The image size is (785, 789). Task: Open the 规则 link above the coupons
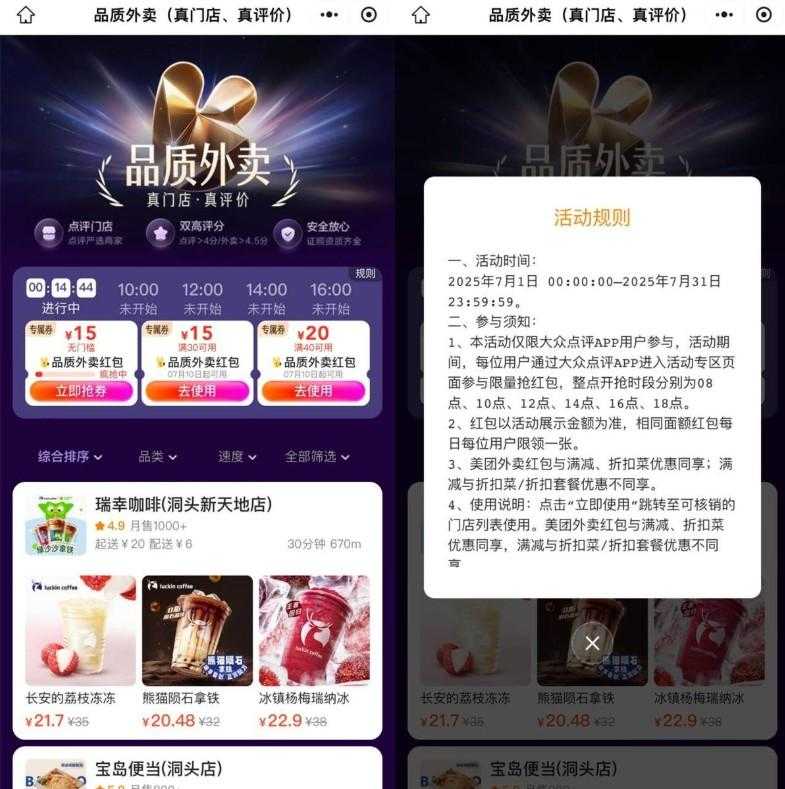[366, 273]
